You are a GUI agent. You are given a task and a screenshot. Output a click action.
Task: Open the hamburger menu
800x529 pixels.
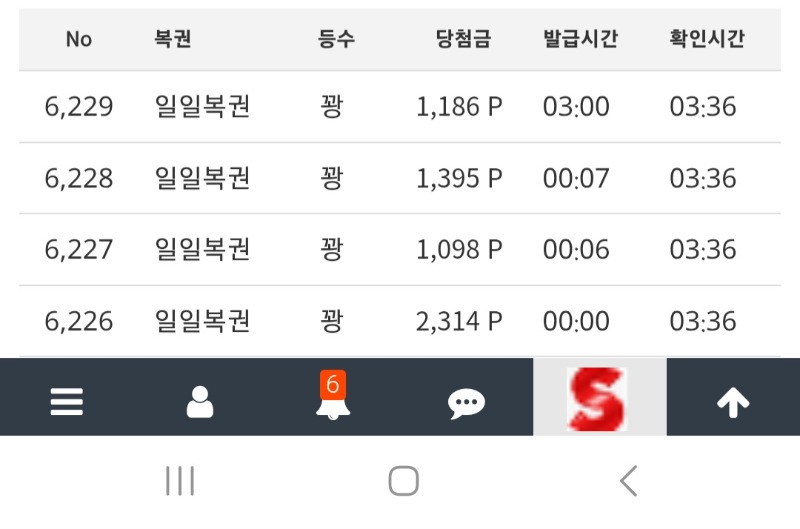[x=67, y=402]
